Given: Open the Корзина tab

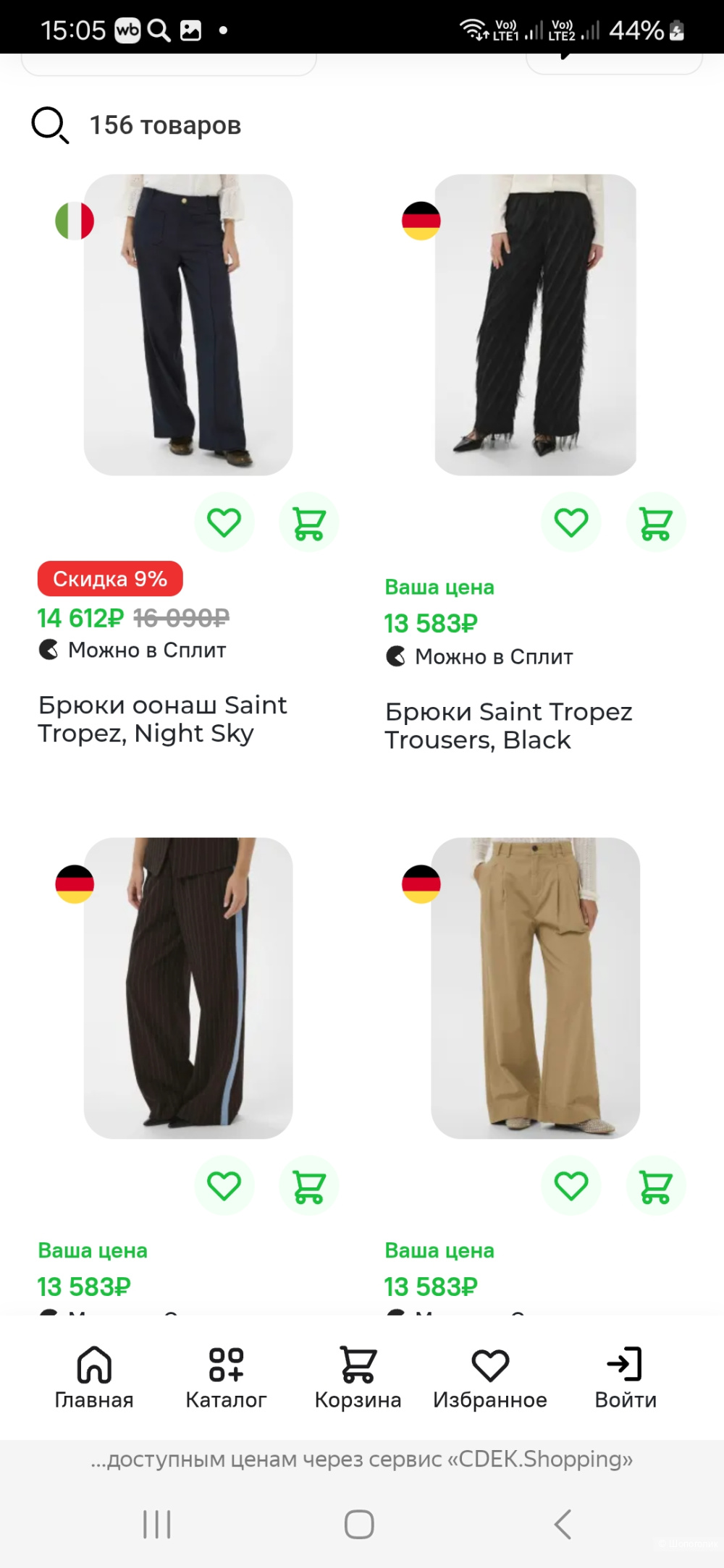Looking at the screenshot, I should coord(358,1378).
